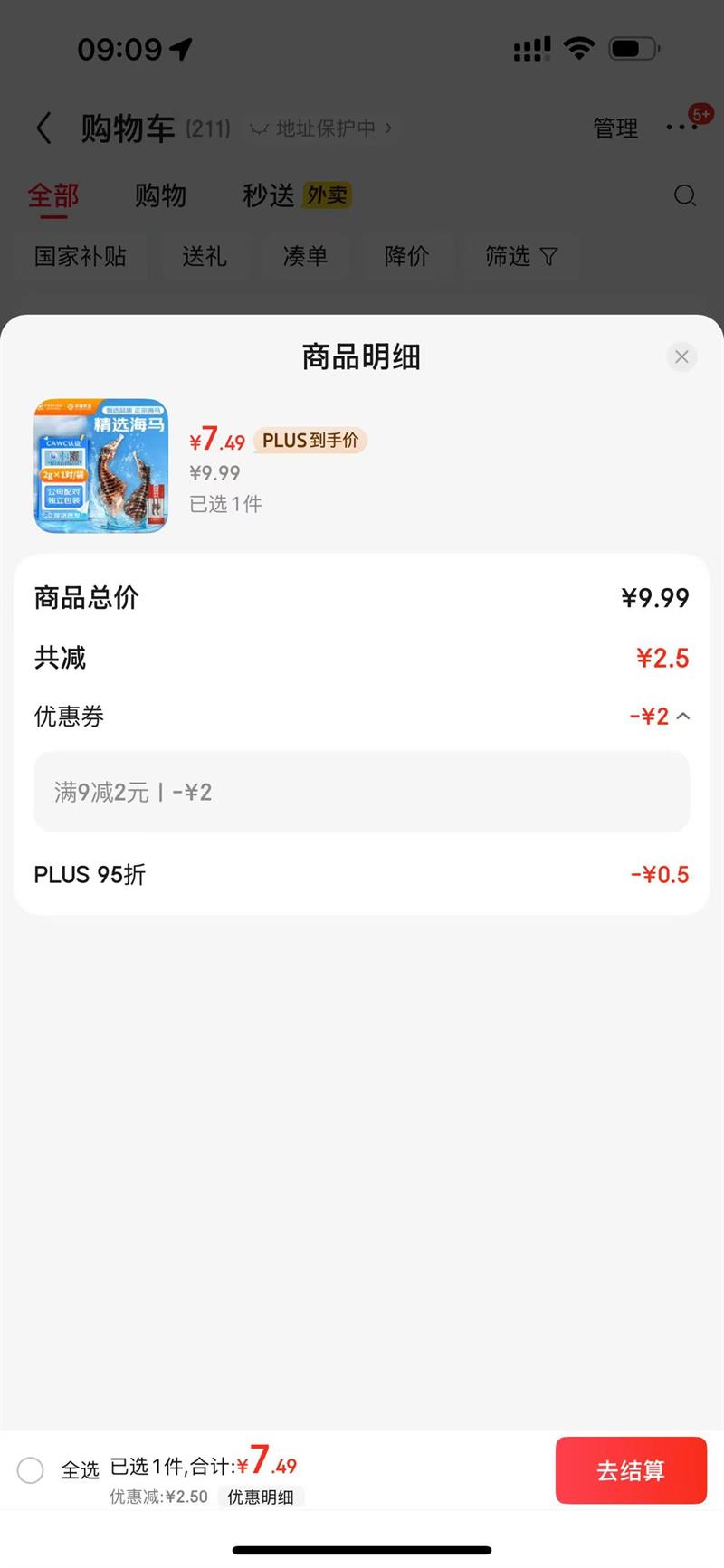Tap 去结算 to check out

coord(631,1470)
